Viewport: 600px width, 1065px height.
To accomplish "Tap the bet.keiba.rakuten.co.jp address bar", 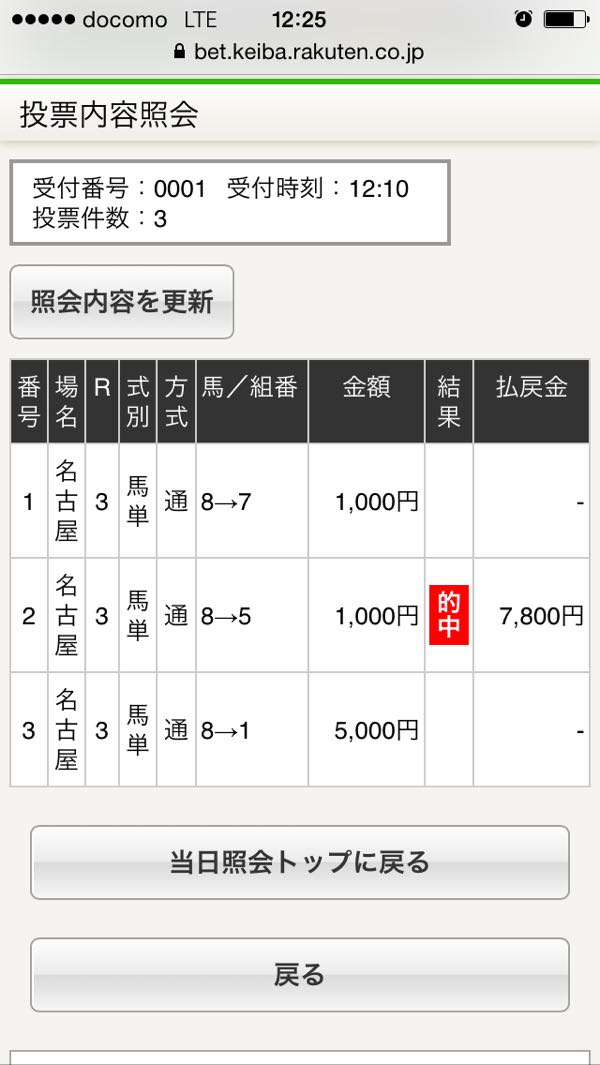I will [x=300, y=52].
